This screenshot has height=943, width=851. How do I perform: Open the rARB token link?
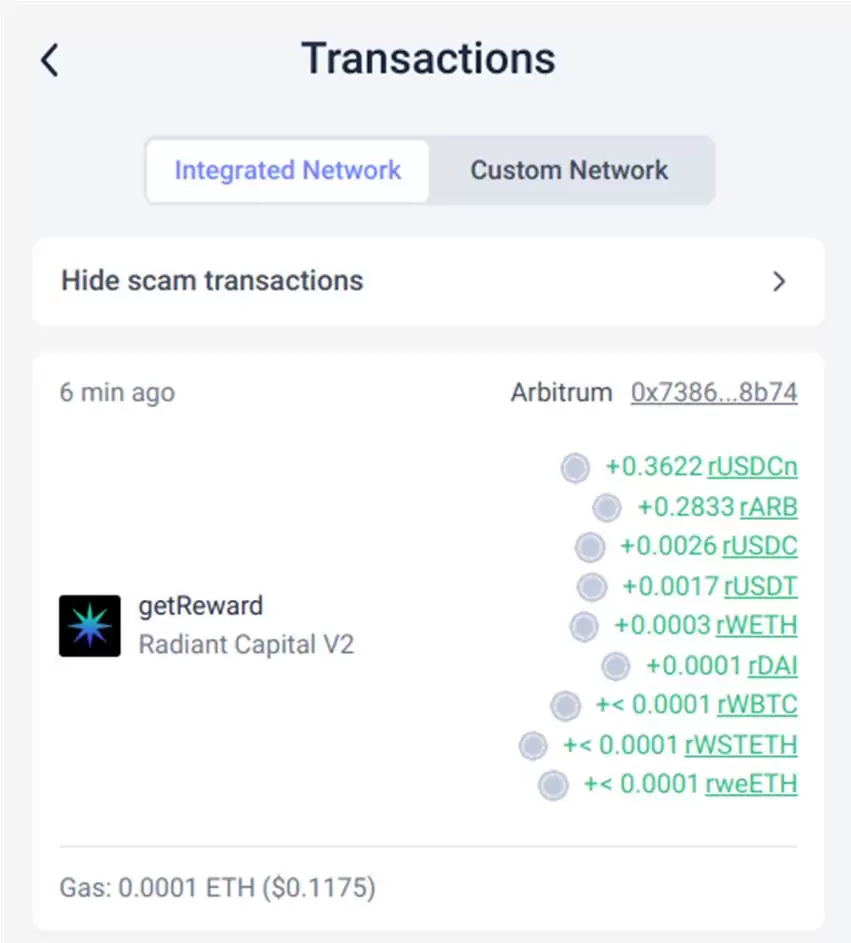click(x=768, y=507)
